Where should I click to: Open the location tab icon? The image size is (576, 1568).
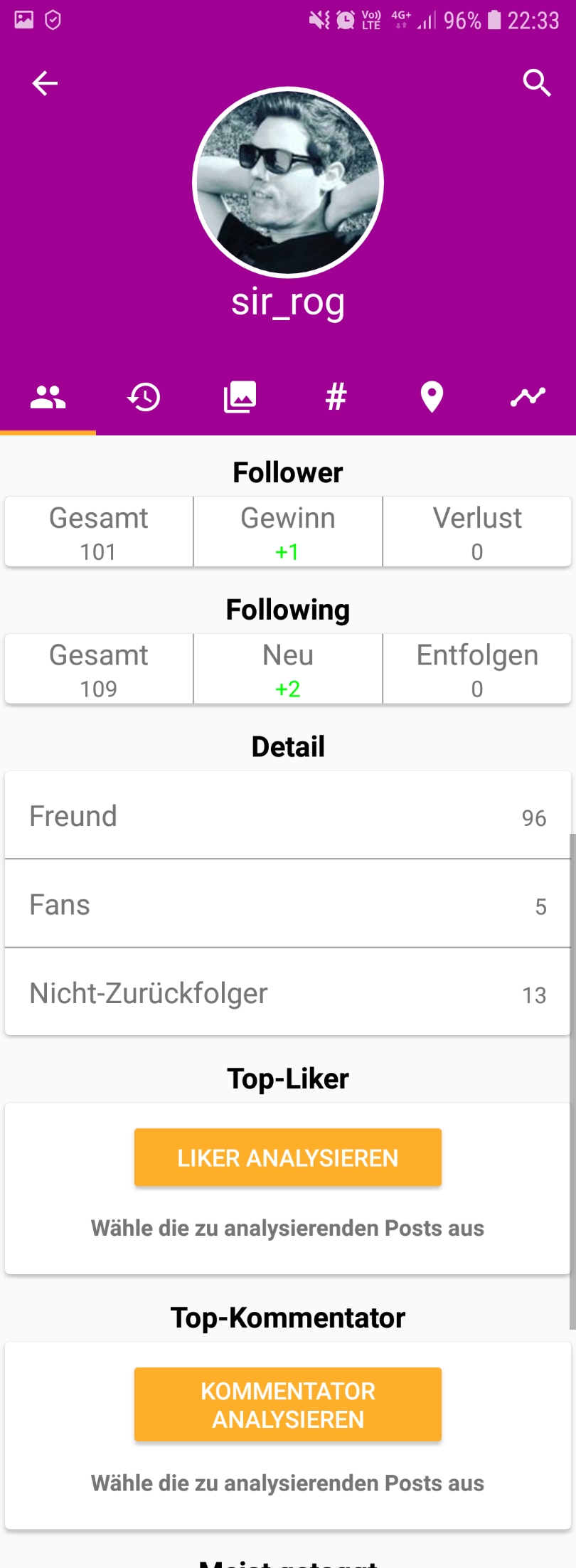click(x=432, y=397)
